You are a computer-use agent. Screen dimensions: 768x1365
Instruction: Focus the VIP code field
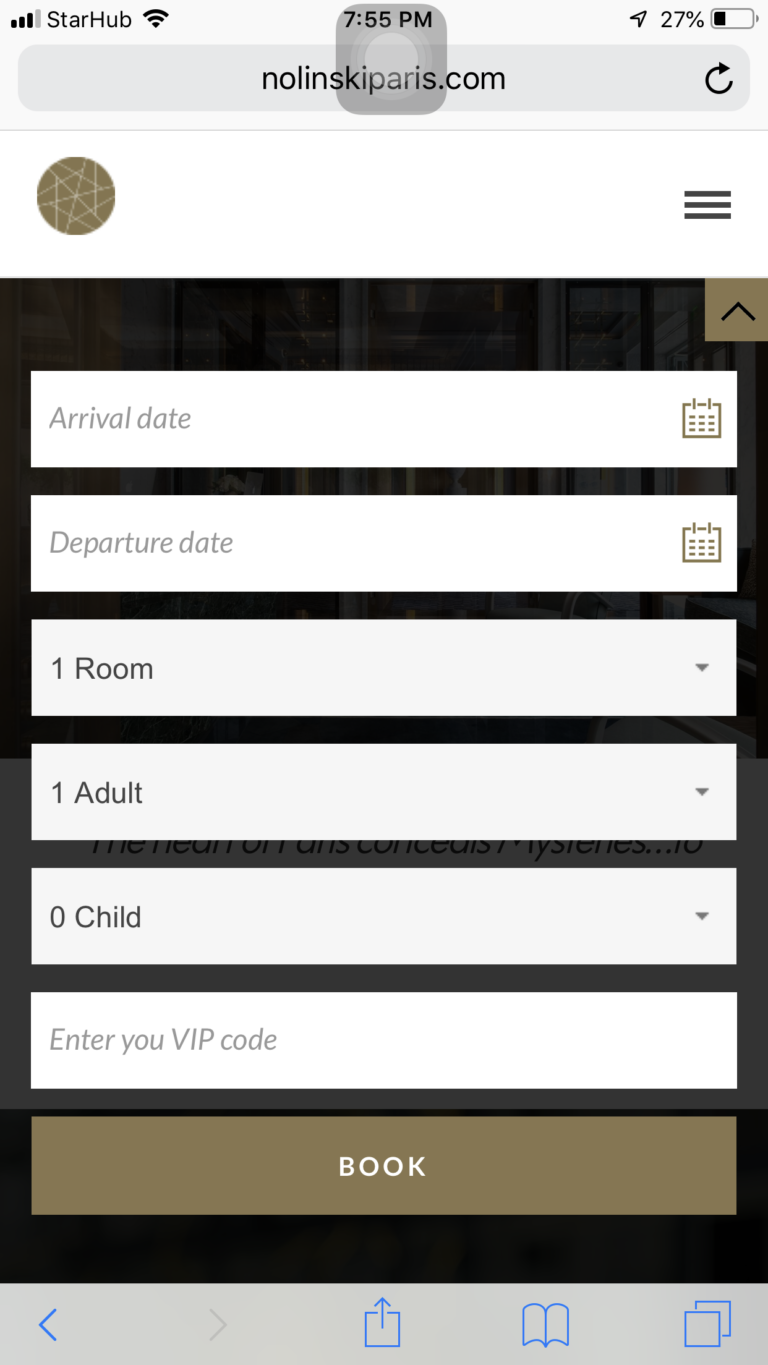pos(384,1040)
